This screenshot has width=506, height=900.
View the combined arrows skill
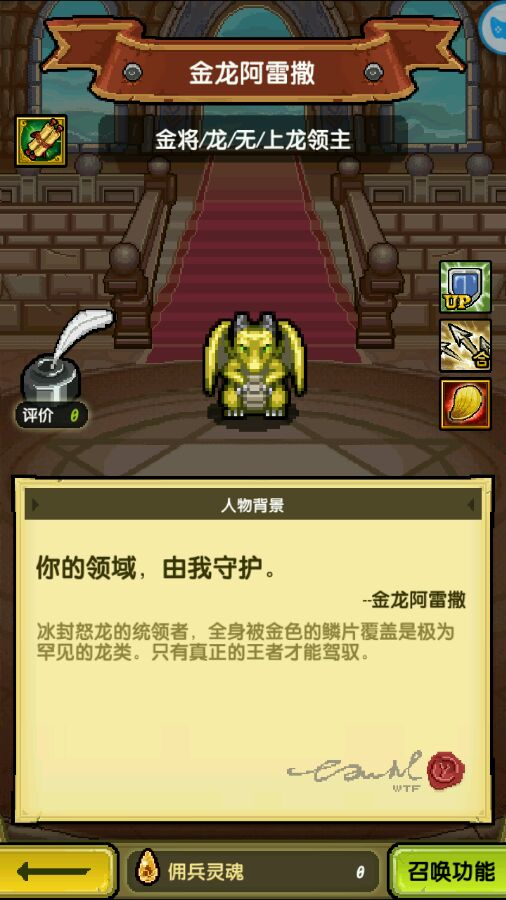tap(465, 346)
